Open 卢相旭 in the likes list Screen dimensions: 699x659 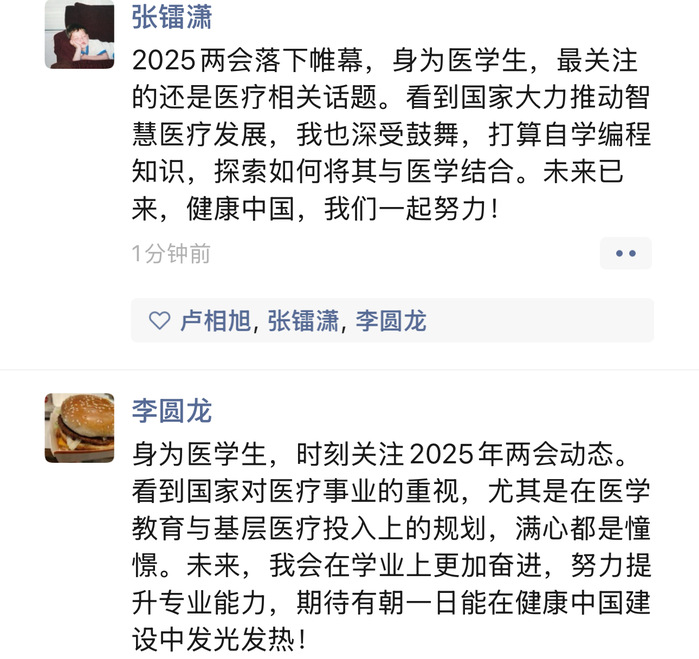coord(216,321)
